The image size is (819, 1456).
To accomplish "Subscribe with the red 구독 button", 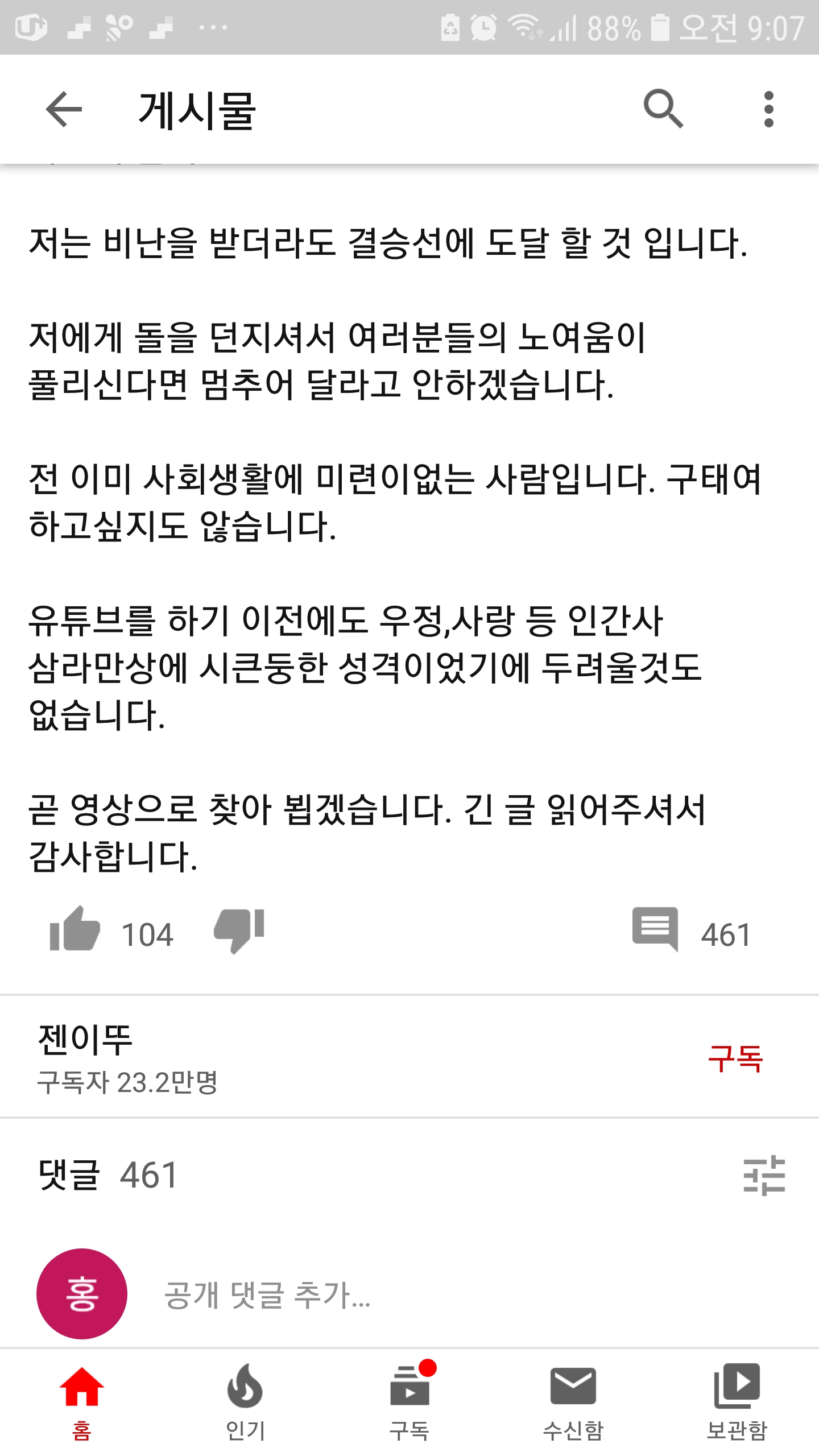I will coord(735,1059).
